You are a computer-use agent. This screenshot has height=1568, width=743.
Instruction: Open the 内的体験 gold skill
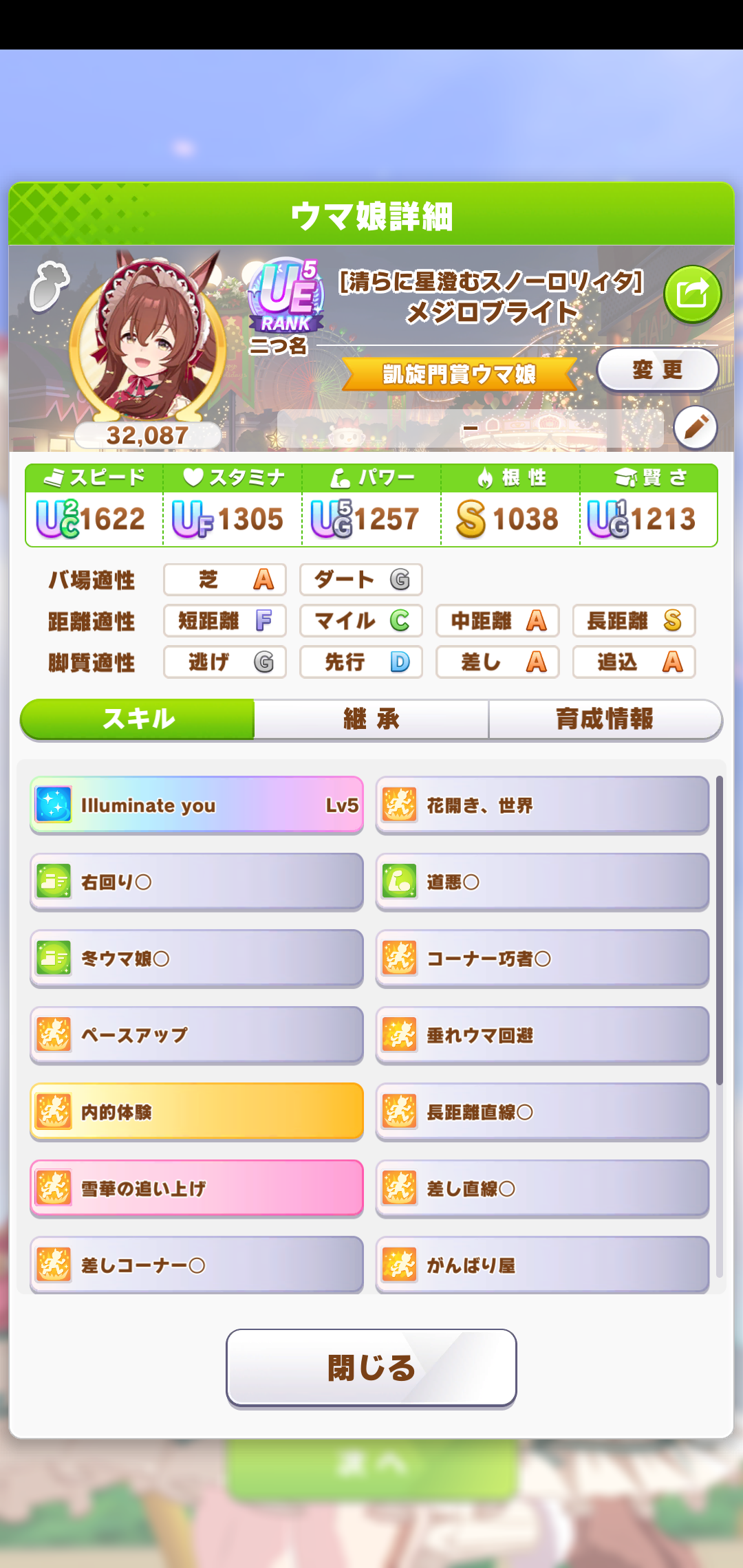tap(197, 1112)
